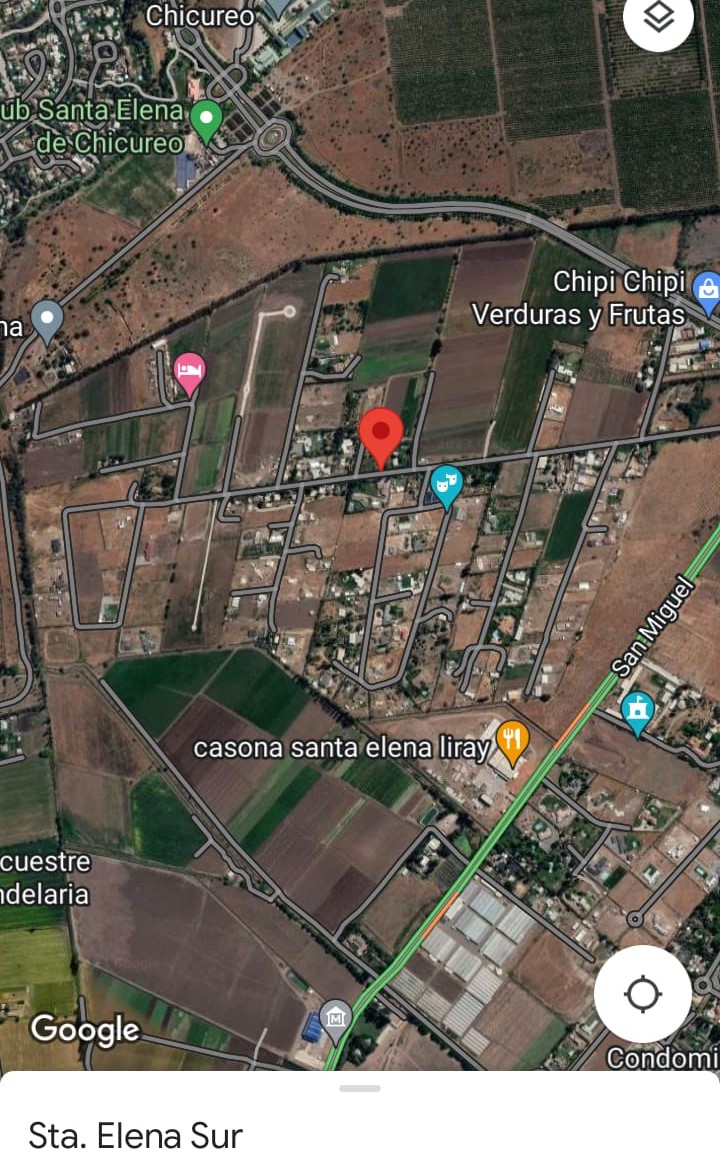Open Club Santa Elena de Chicureo pin
This screenshot has height=1169, width=720.
(206, 122)
